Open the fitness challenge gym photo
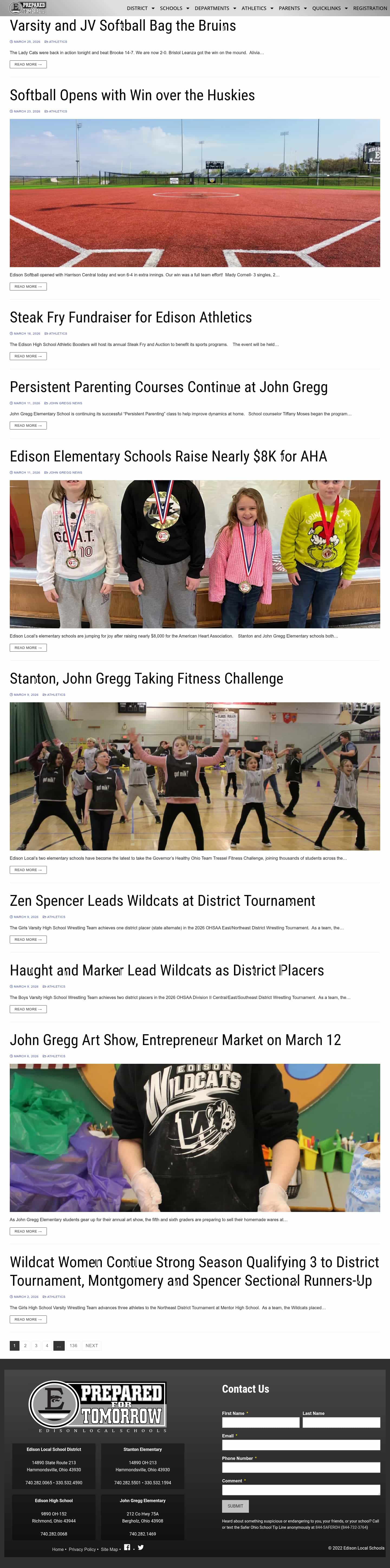This screenshot has height=1568, width=390. [x=195, y=776]
